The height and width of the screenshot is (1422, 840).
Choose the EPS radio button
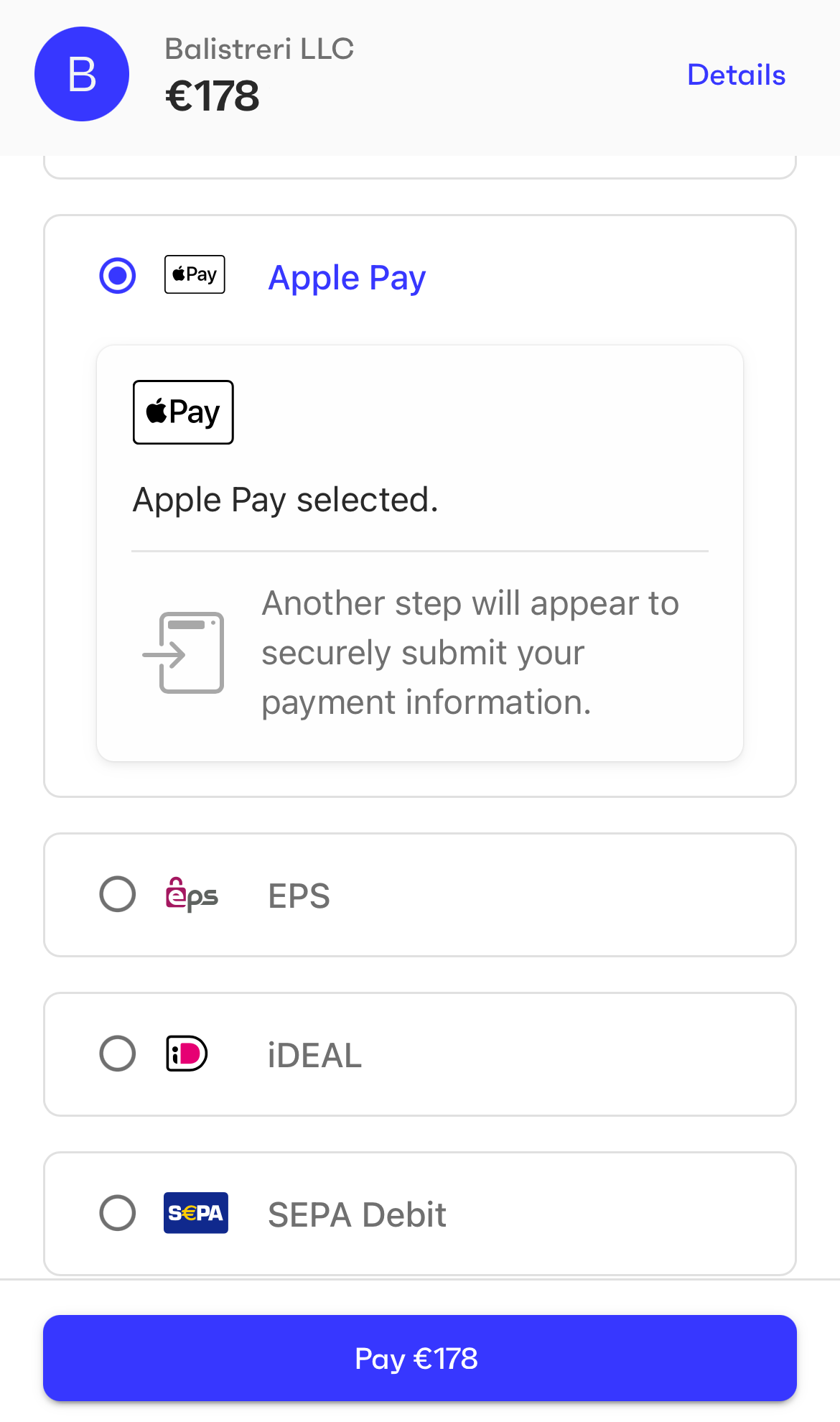click(x=117, y=894)
